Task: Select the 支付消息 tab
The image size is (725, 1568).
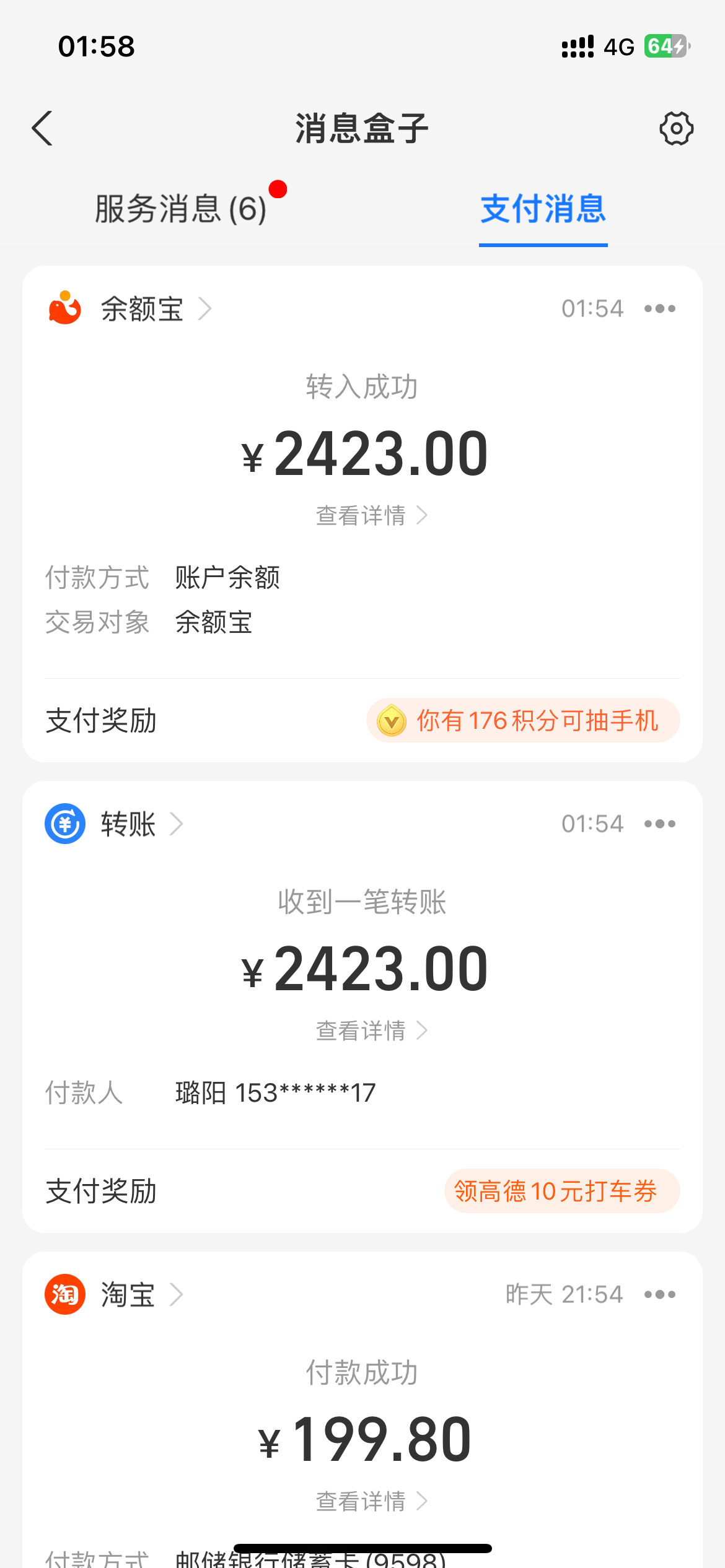Action: point(543,209)
